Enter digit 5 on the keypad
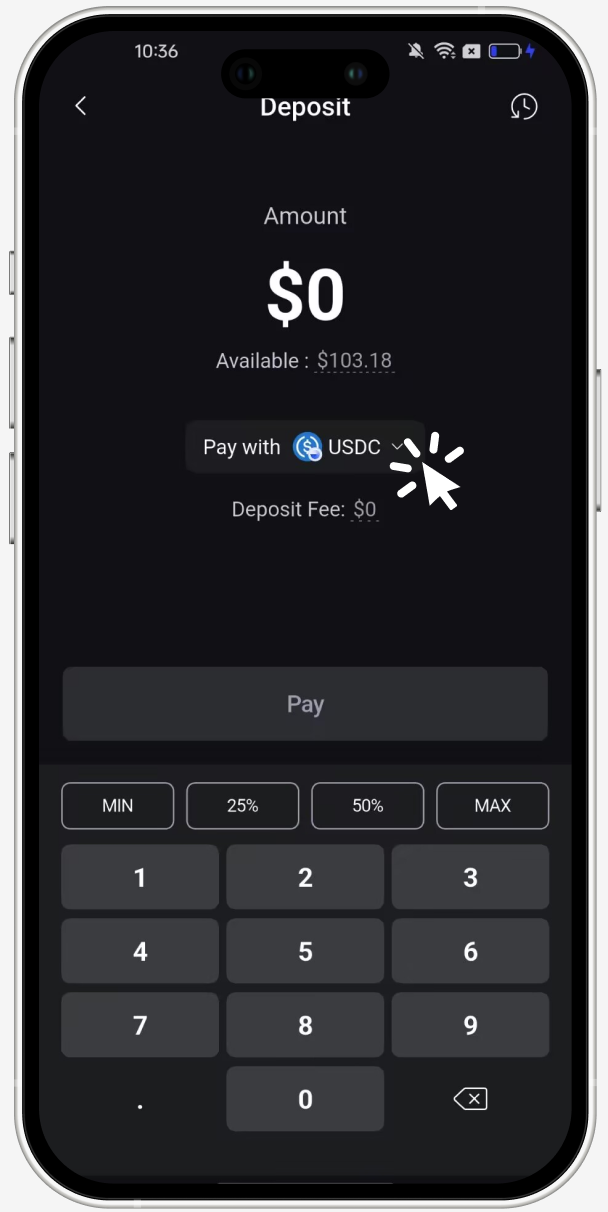This screenshot has height=1212, width=608. (305, 951)
